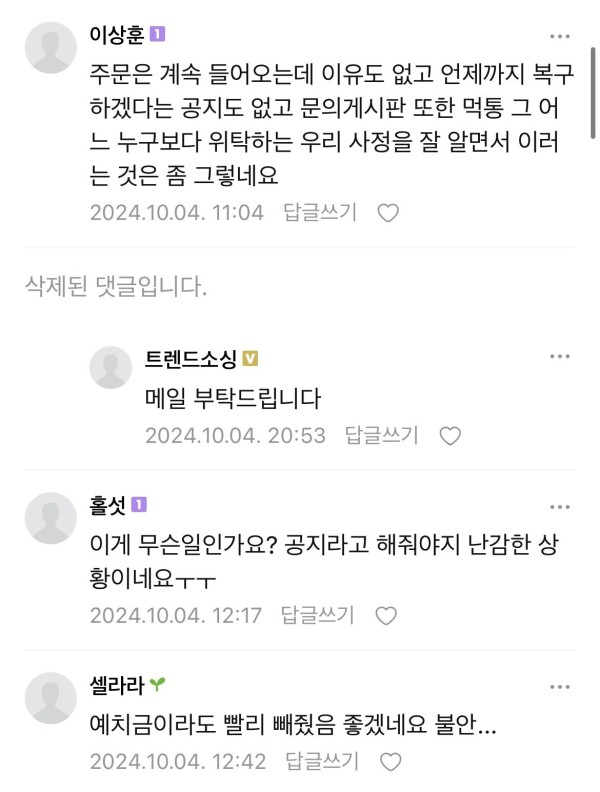The height and width of the screenshot is (792, 600).
Task: Like 이상훈's comment with the heart
Action: (389, 213)
